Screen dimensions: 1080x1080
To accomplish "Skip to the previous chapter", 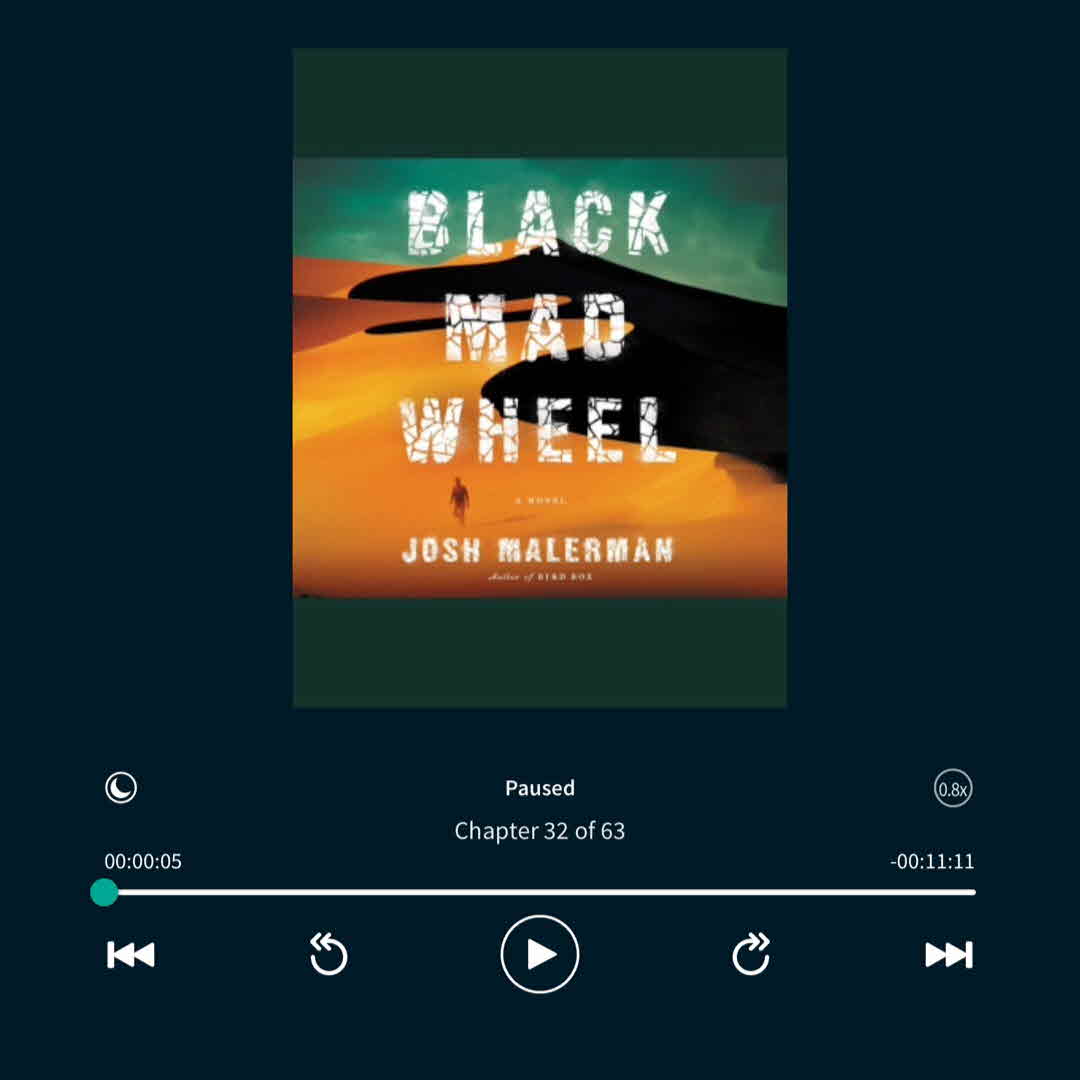I will (x=131, y=955).
